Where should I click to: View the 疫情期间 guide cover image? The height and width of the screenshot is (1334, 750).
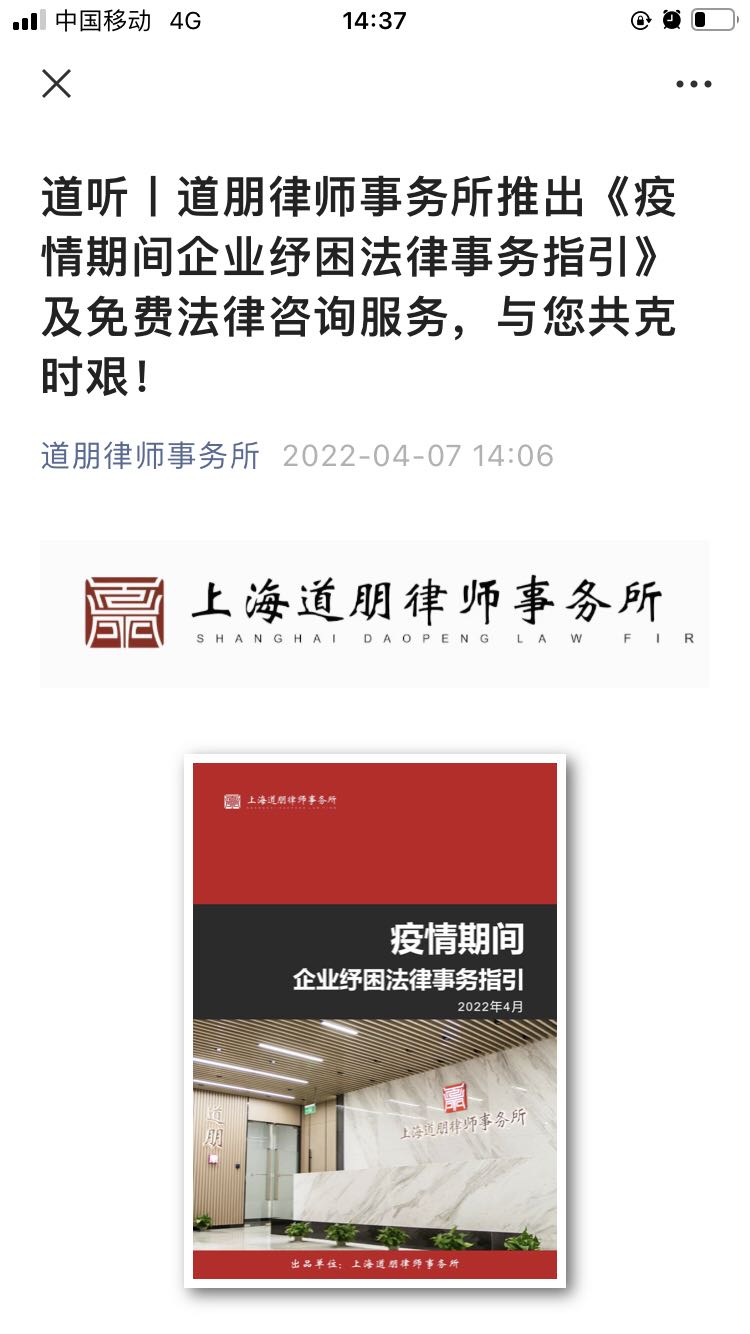pos(374,1020)
